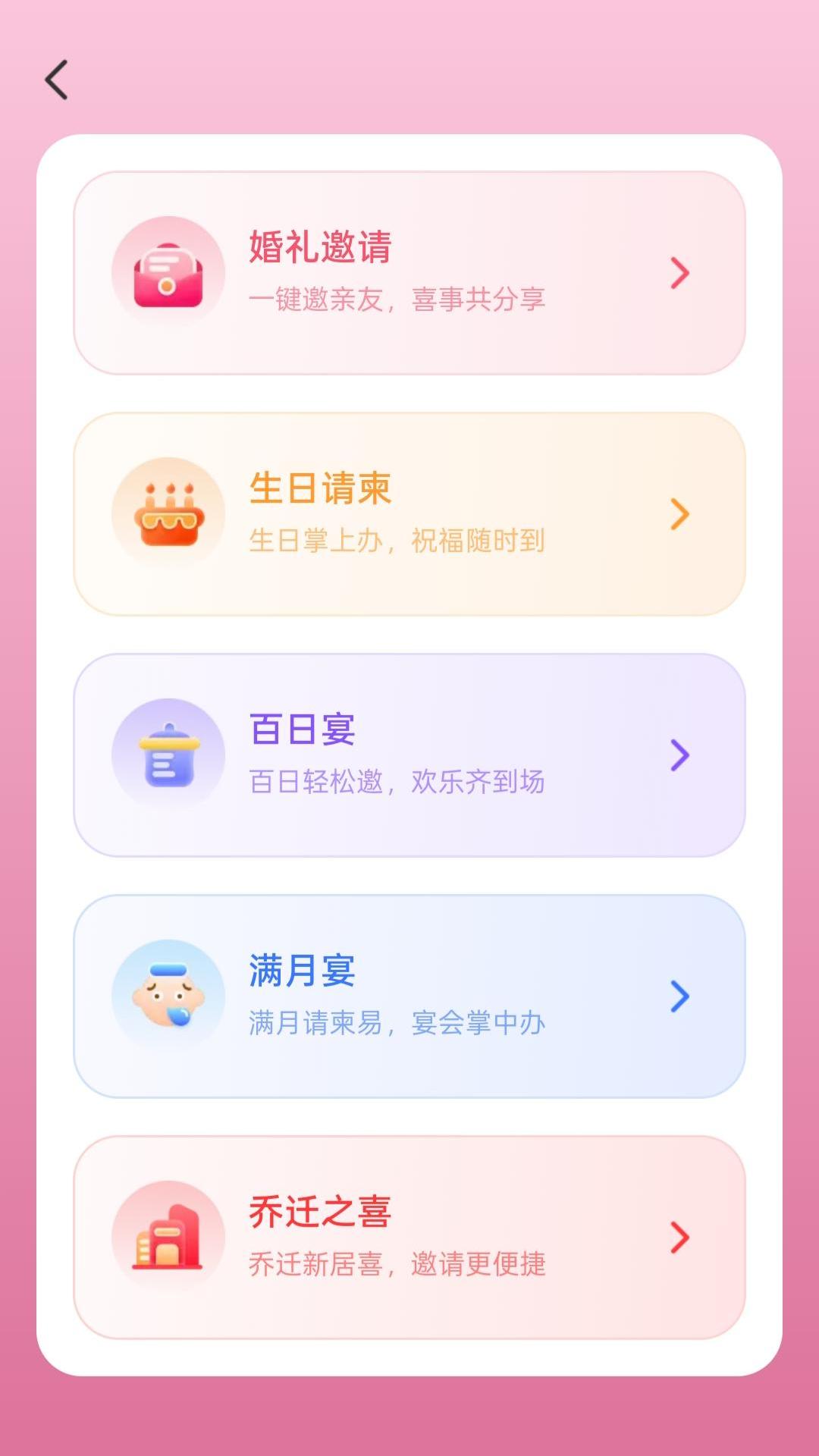
Task: Expand the 婚礼邀请 card via its chevron
Action: 680,273
